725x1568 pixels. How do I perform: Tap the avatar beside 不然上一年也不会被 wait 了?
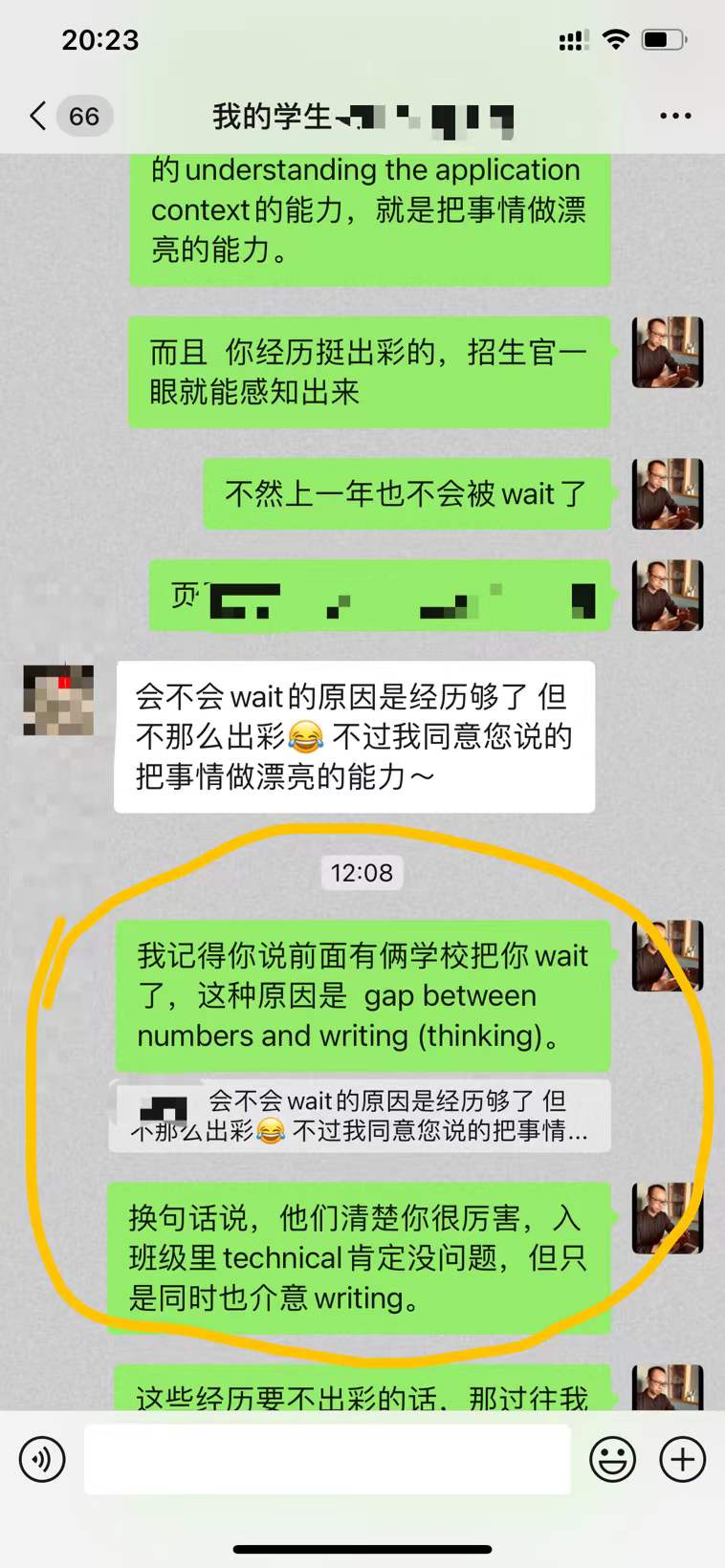tap(668, 494)
